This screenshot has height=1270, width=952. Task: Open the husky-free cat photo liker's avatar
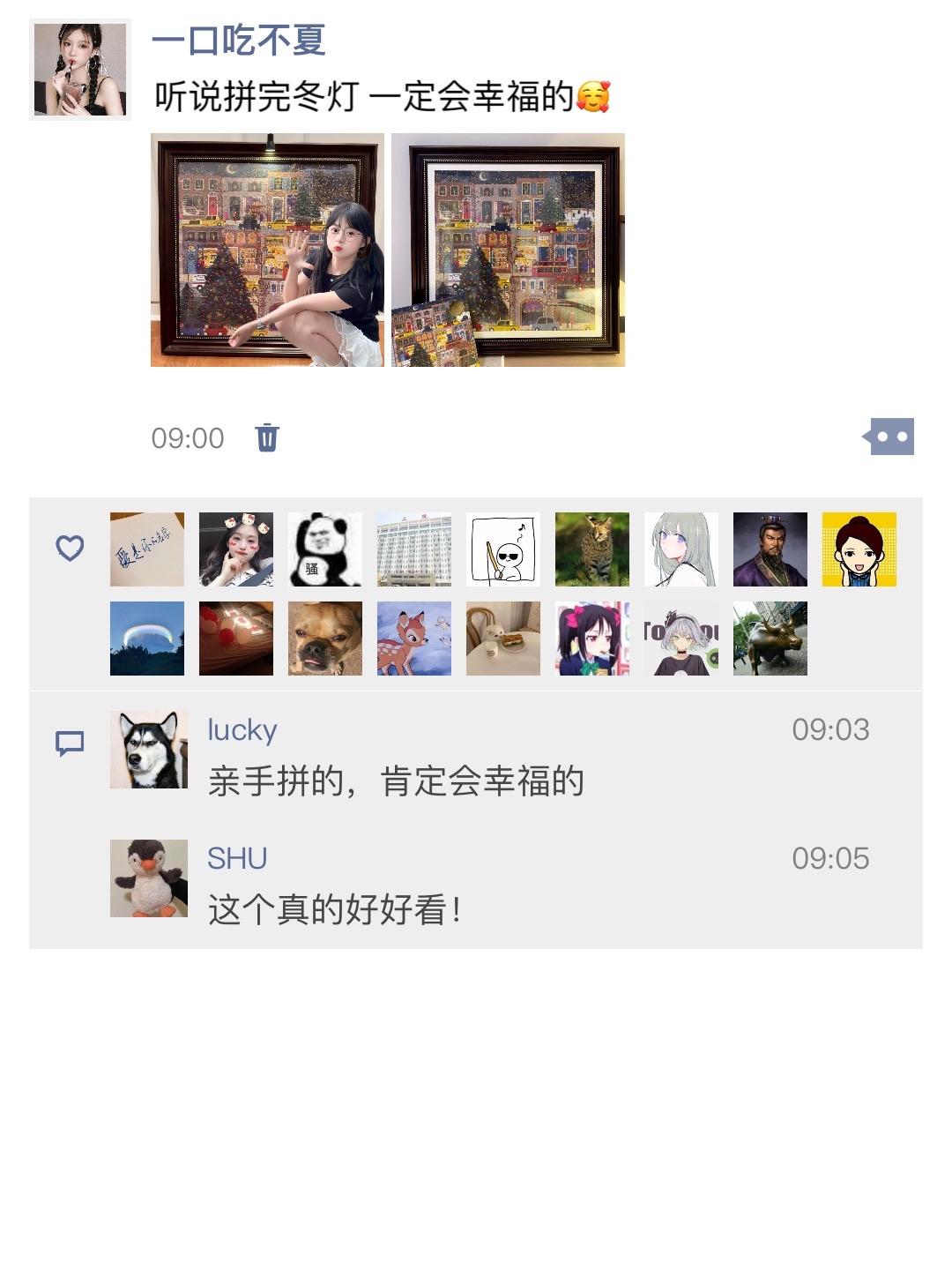(592, 549)
